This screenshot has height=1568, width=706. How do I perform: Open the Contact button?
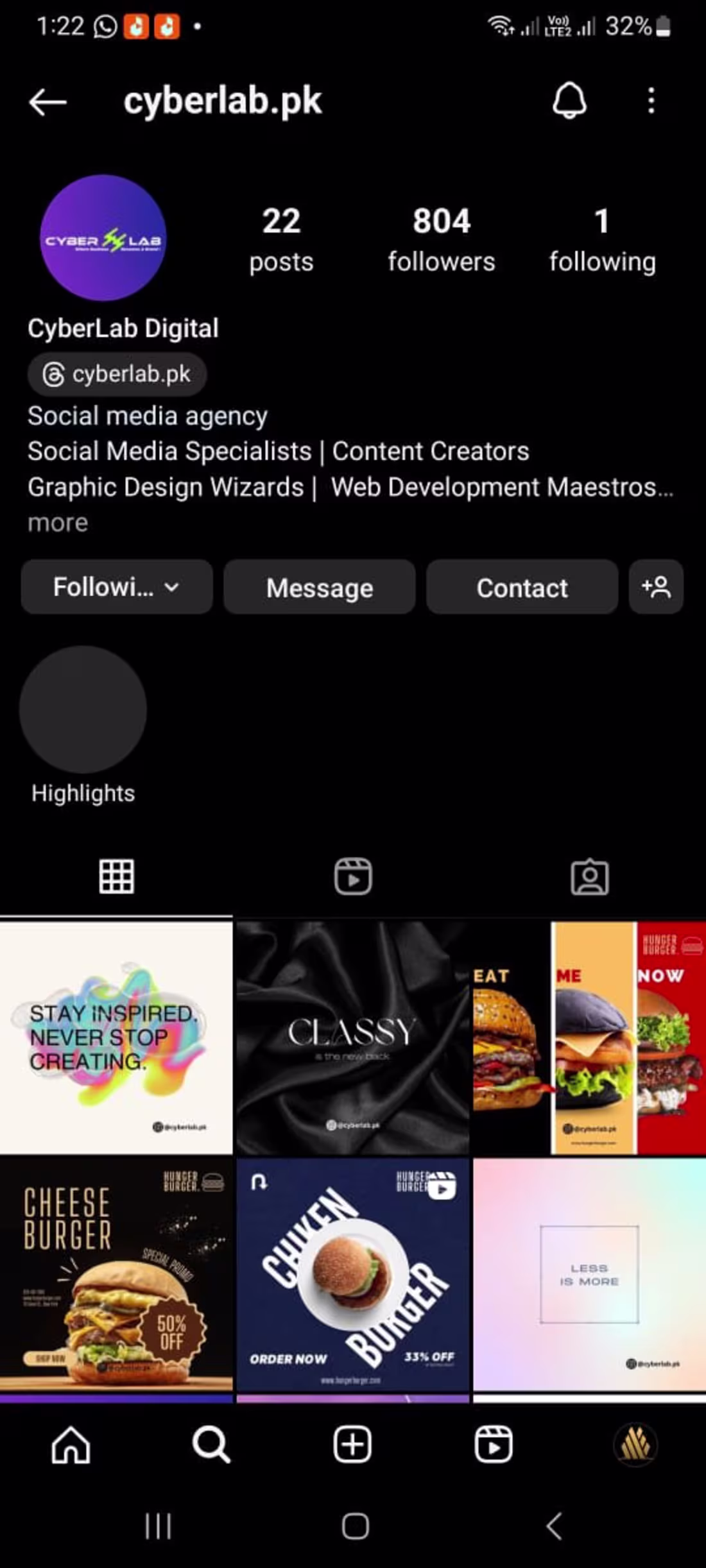(x=522, y=587)
